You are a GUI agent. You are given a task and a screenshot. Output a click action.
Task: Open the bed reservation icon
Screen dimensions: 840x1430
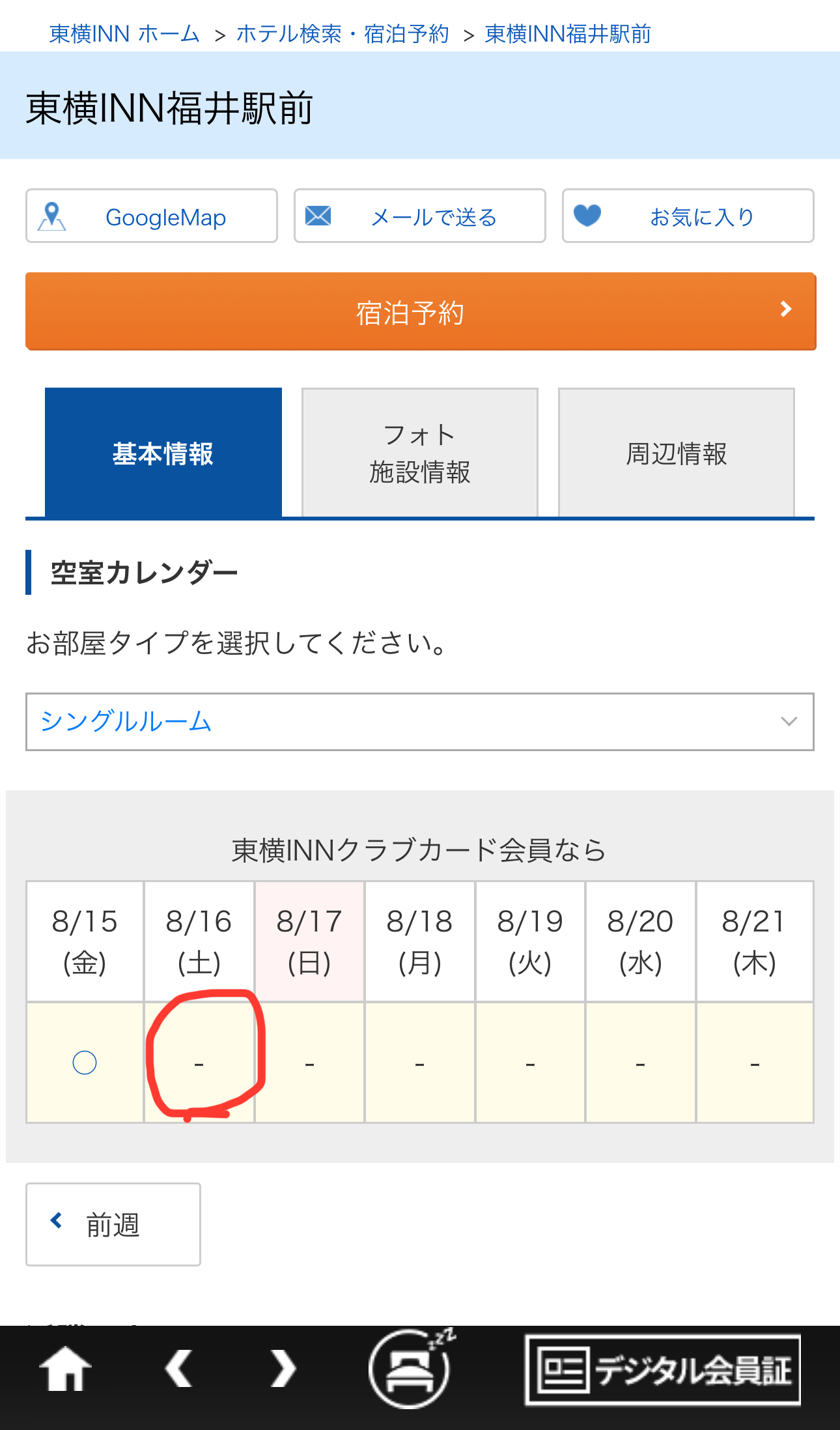pos(410,1368)
